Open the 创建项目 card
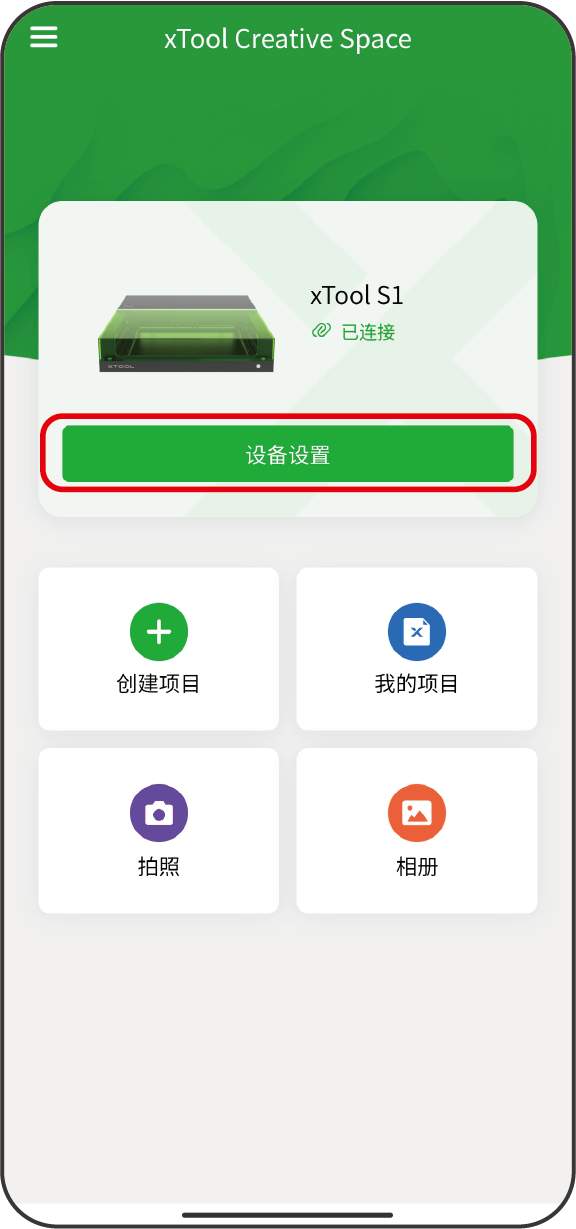Viewport: 576px width, 1229px height. click(x=159, y=649)
